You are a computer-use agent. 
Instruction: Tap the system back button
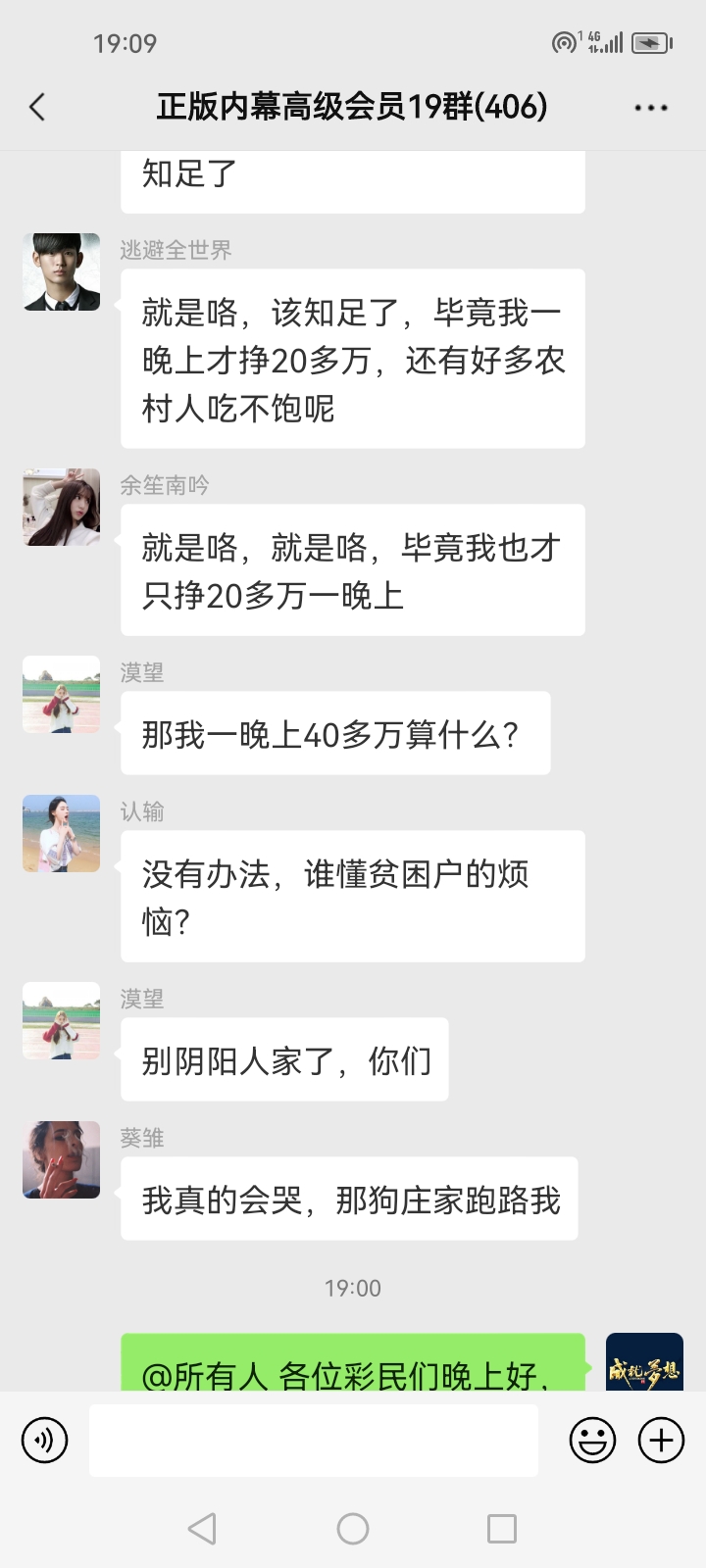[x=202, y=1529]
